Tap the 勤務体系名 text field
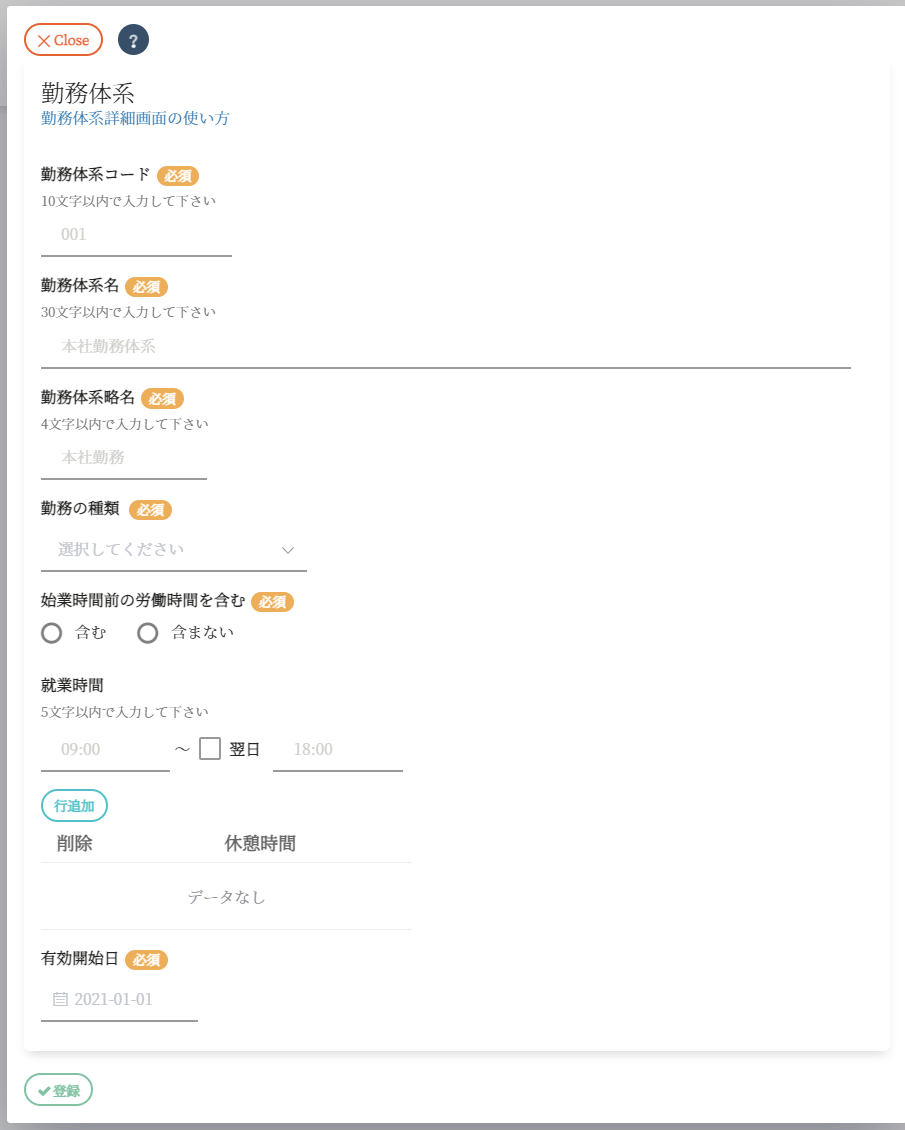The width and height of the screenshot is (905, 1130). [445, 347]
